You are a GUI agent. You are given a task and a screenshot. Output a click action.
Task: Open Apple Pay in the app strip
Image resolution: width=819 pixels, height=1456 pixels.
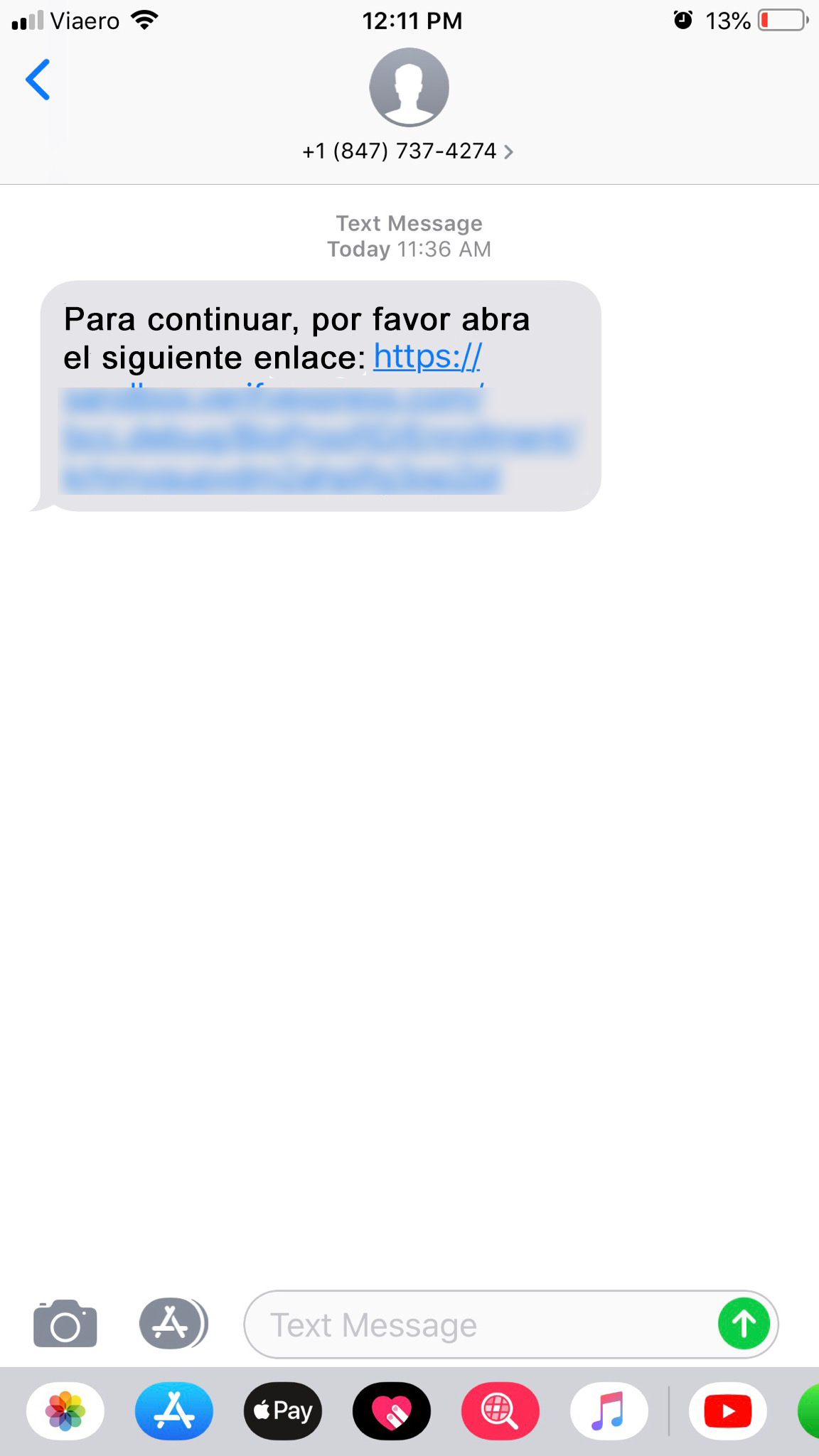[x=283, y=1410]
